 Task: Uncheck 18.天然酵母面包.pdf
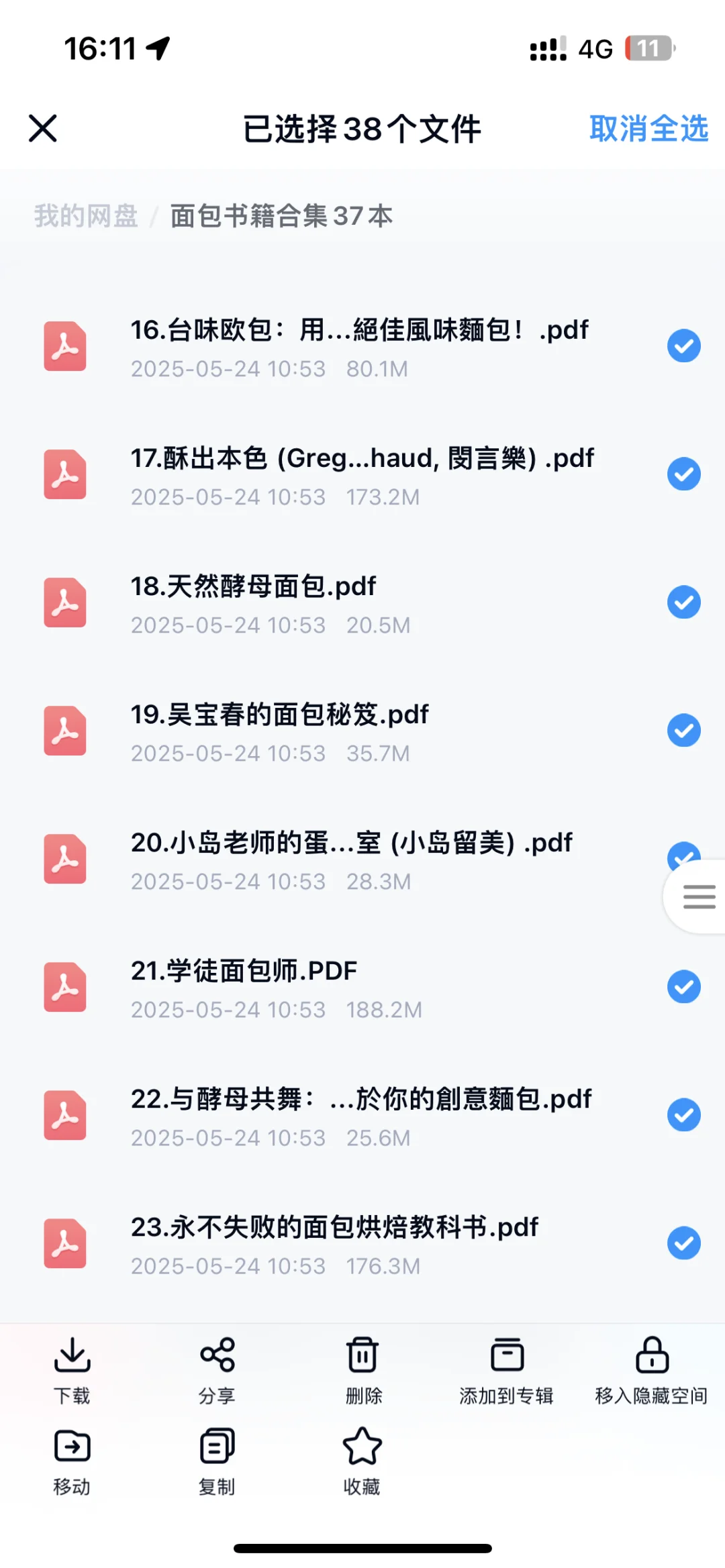(x=683, y=603)
